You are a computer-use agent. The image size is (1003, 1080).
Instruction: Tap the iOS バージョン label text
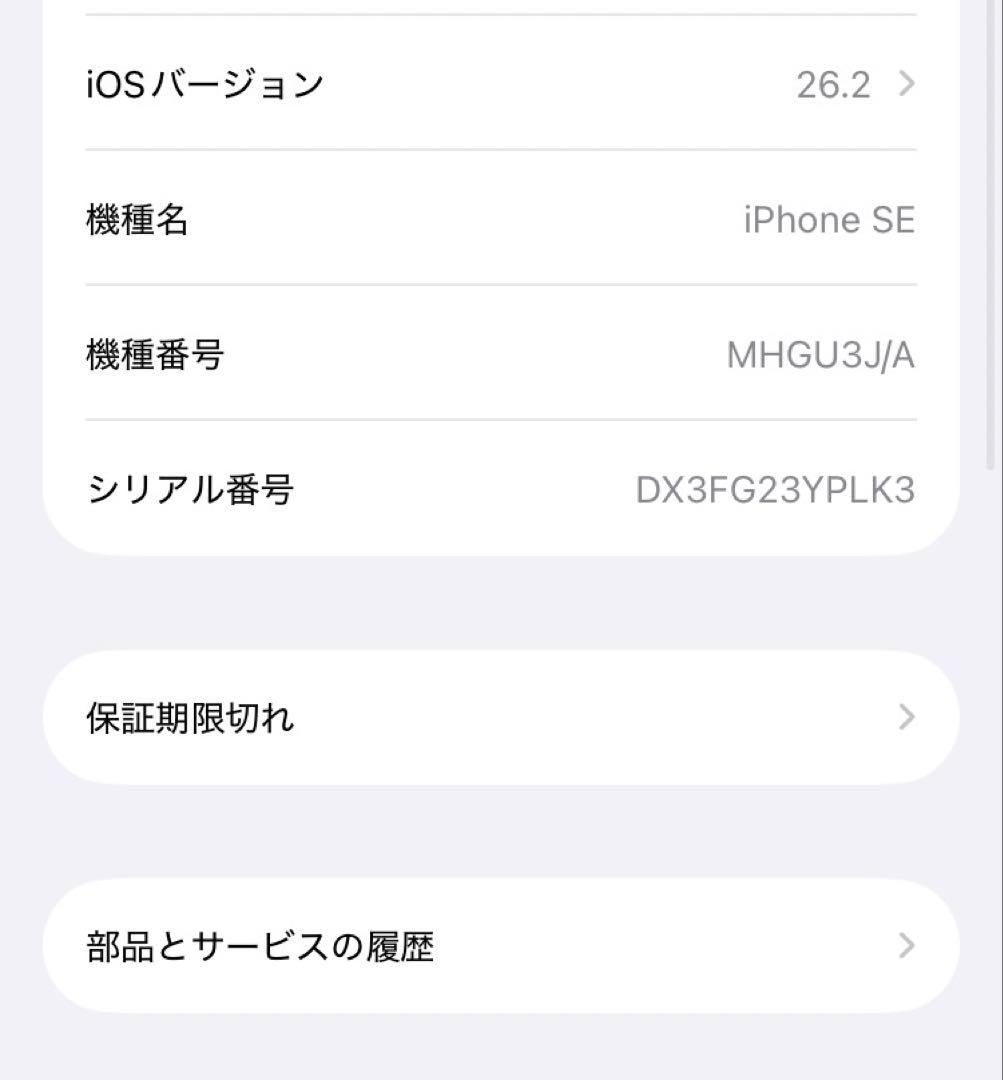click(x=205, y=83)
